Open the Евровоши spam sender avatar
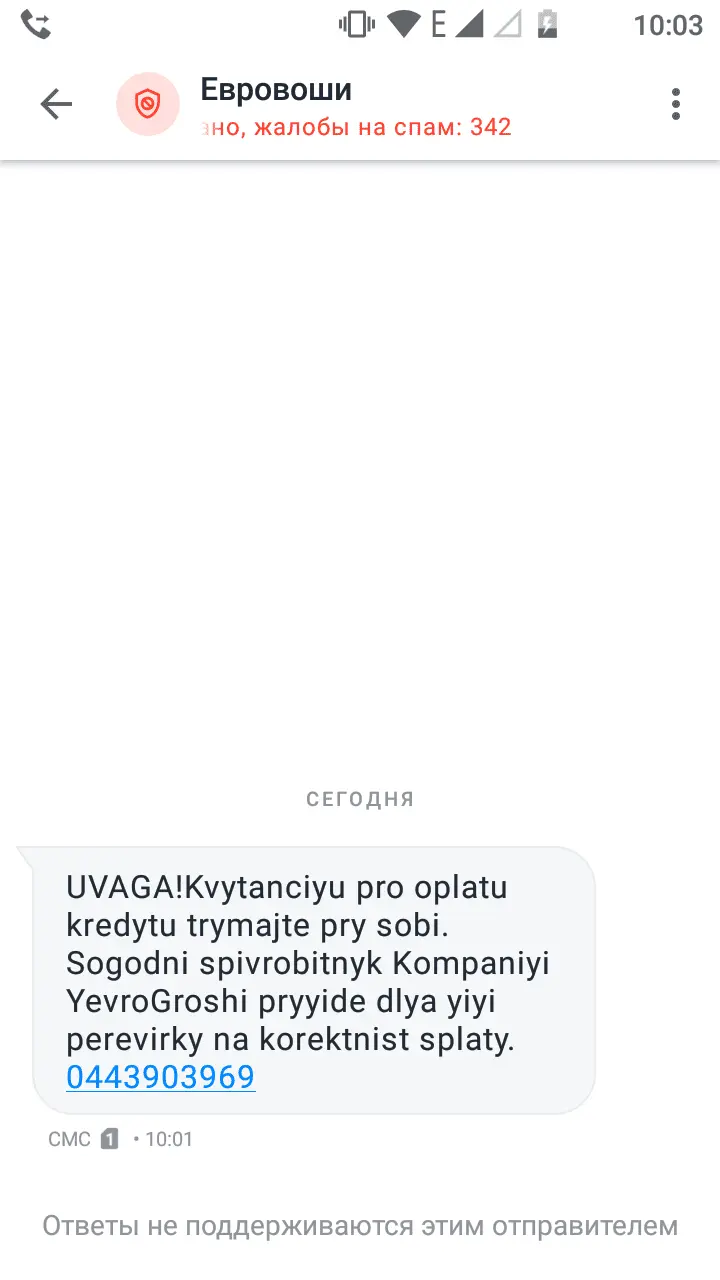Viewport: 720px width, 1280px height. coord(148,104)
